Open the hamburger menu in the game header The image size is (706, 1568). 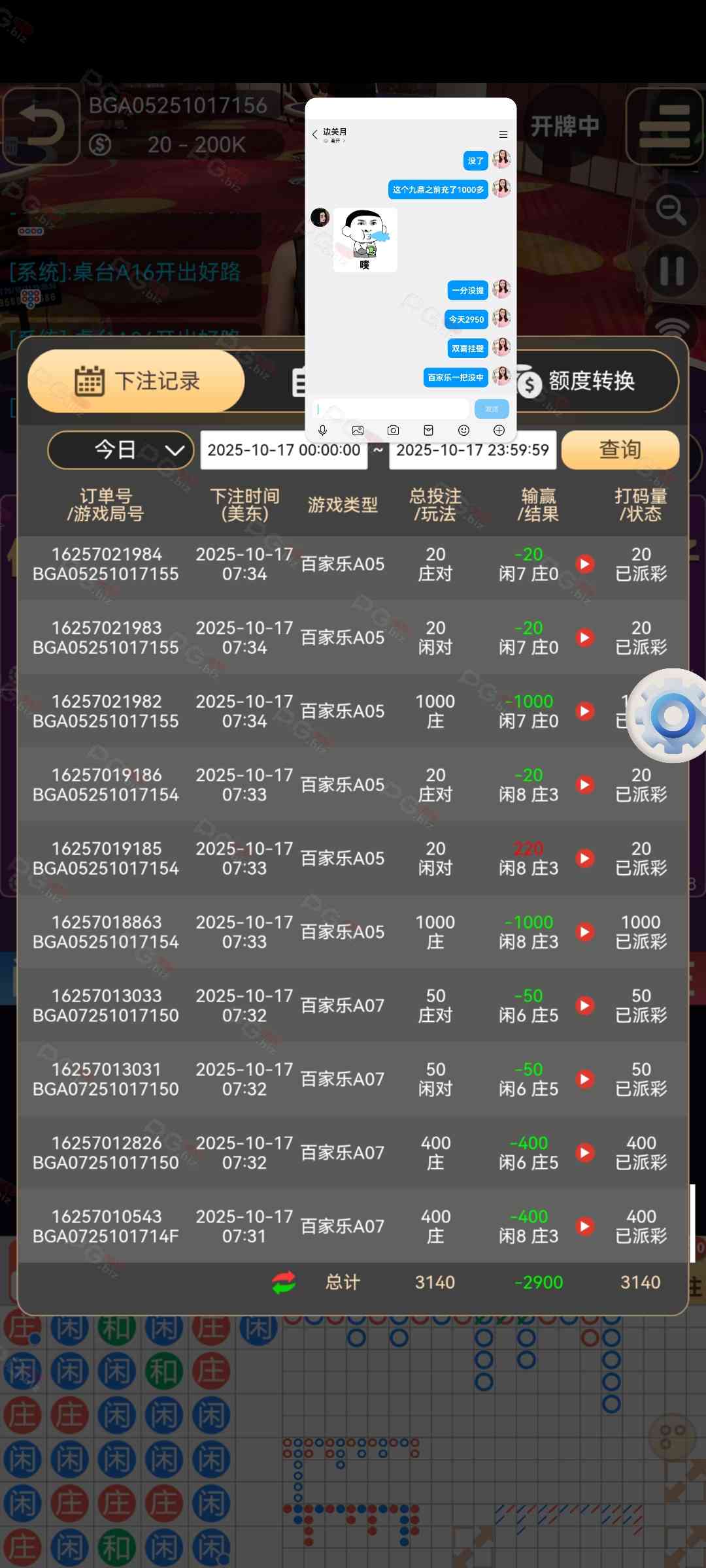[x=664, y=126]
